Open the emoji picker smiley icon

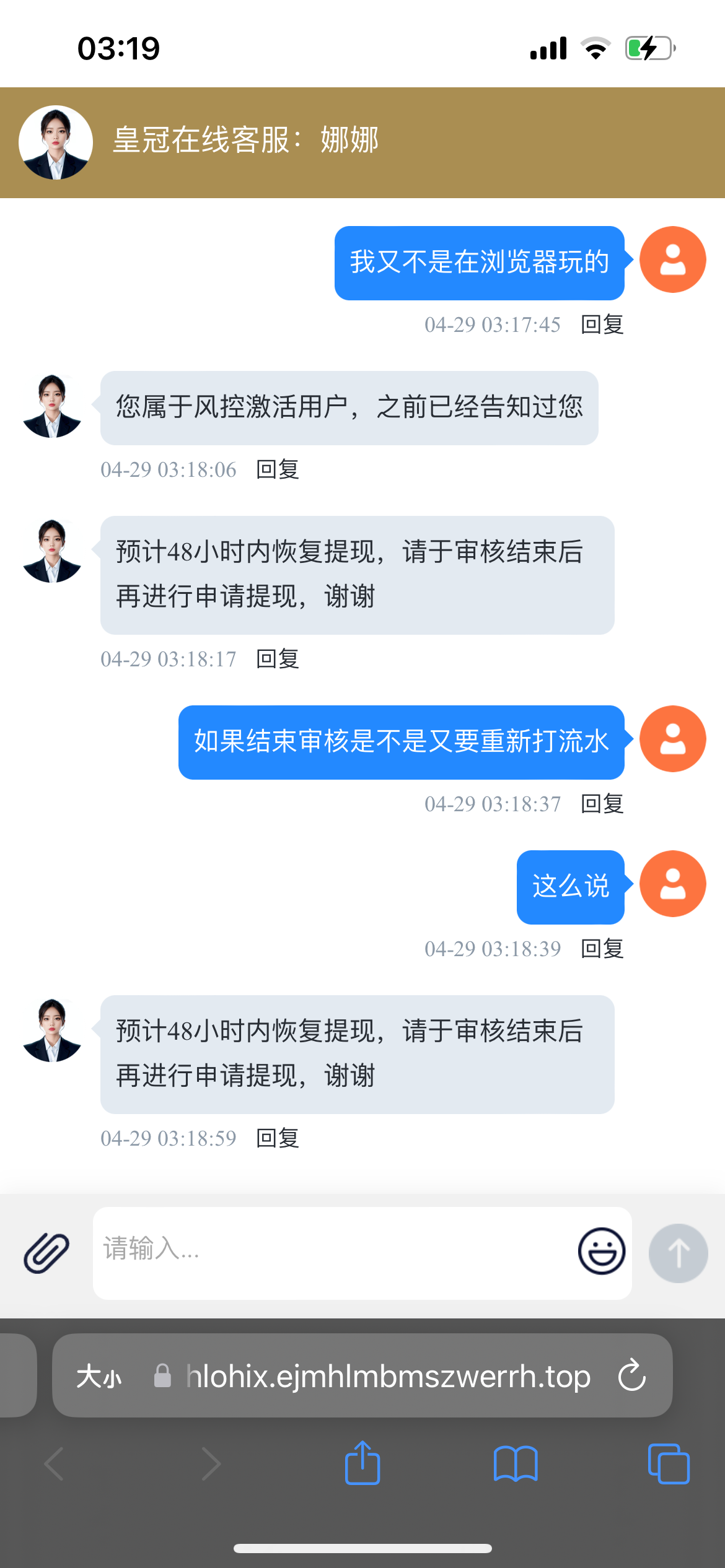(x=601, y=1251)
